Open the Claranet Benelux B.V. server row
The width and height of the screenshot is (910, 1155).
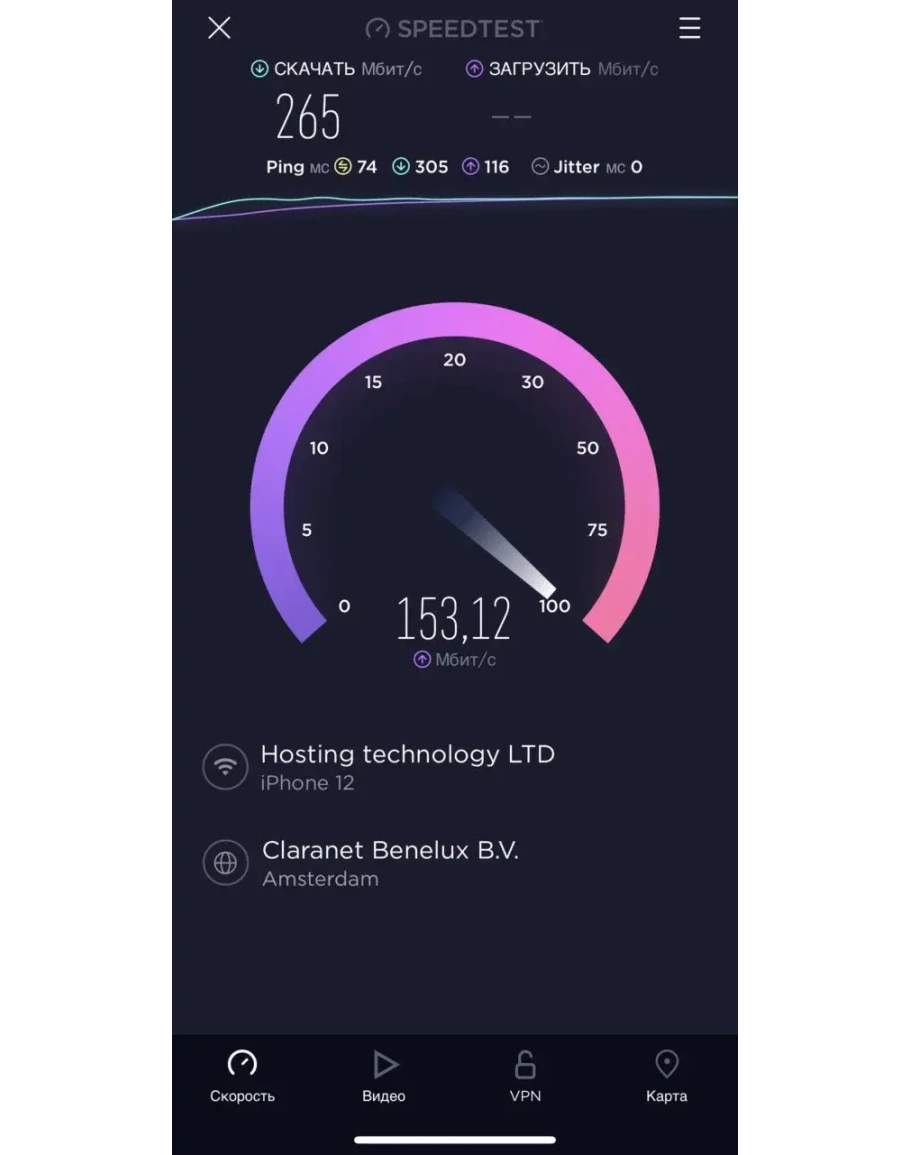390,863
